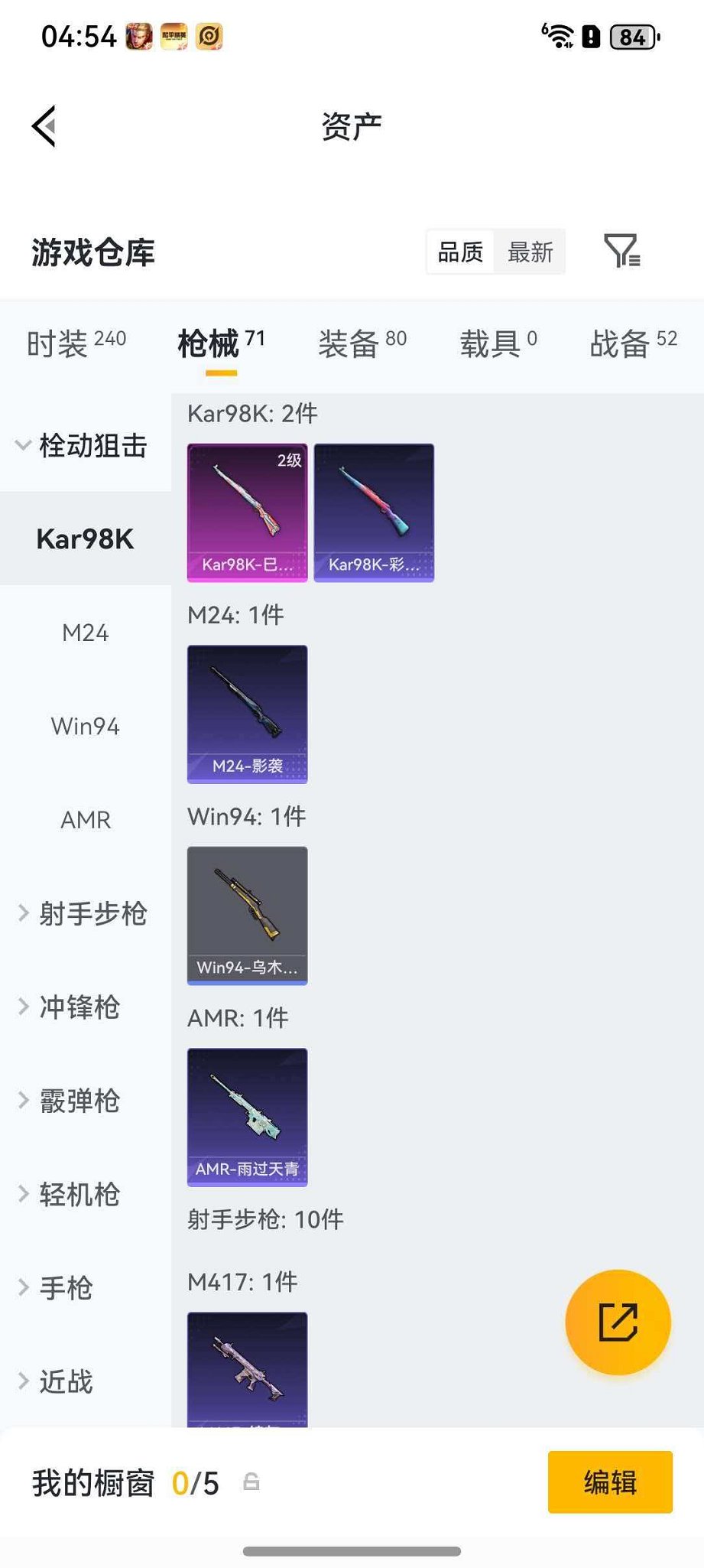Sort items by 最新
The width and height of the screenshot is (704, 1568).
(x=530, y=252)
